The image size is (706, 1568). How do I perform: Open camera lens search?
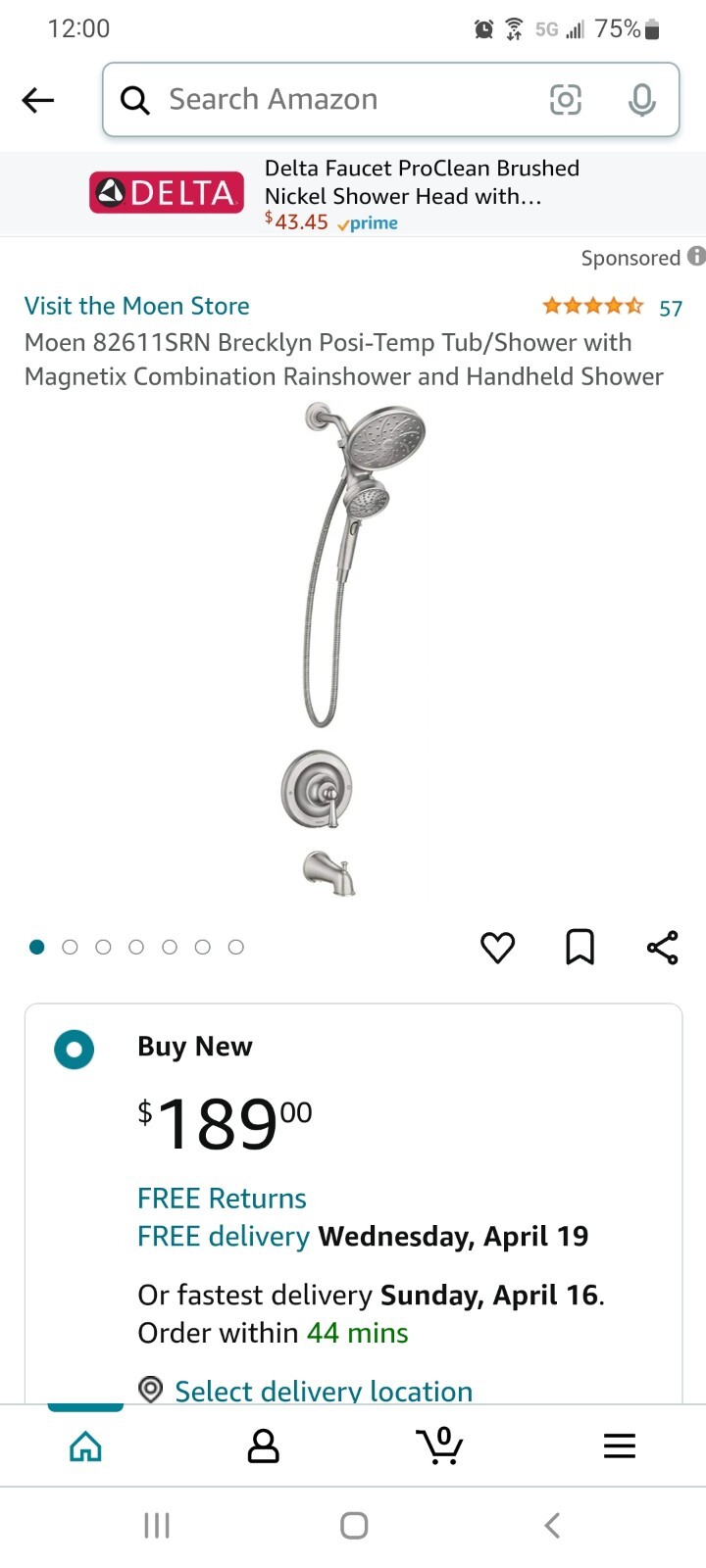click(x=566, y=100)
